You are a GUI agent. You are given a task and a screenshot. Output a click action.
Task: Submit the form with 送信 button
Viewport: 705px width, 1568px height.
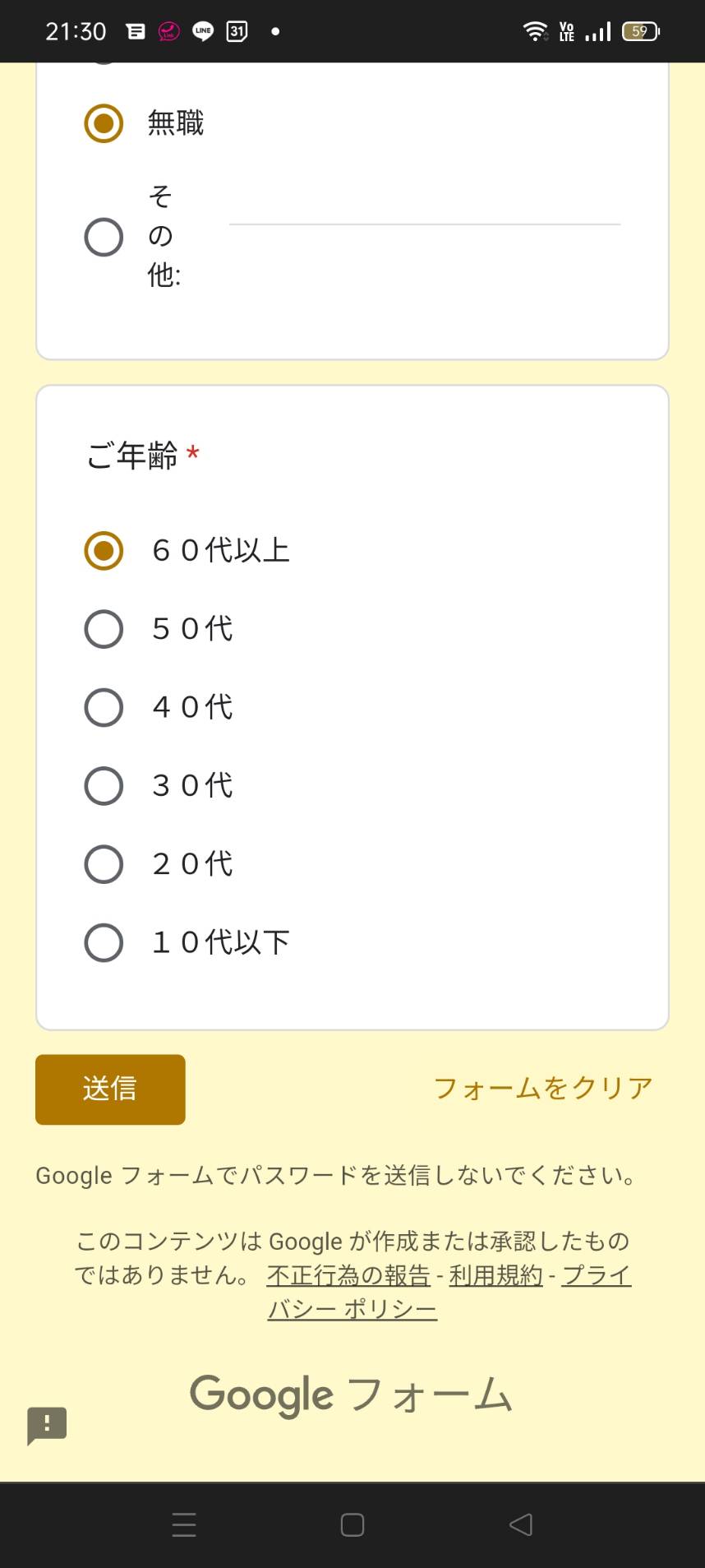110,1089
